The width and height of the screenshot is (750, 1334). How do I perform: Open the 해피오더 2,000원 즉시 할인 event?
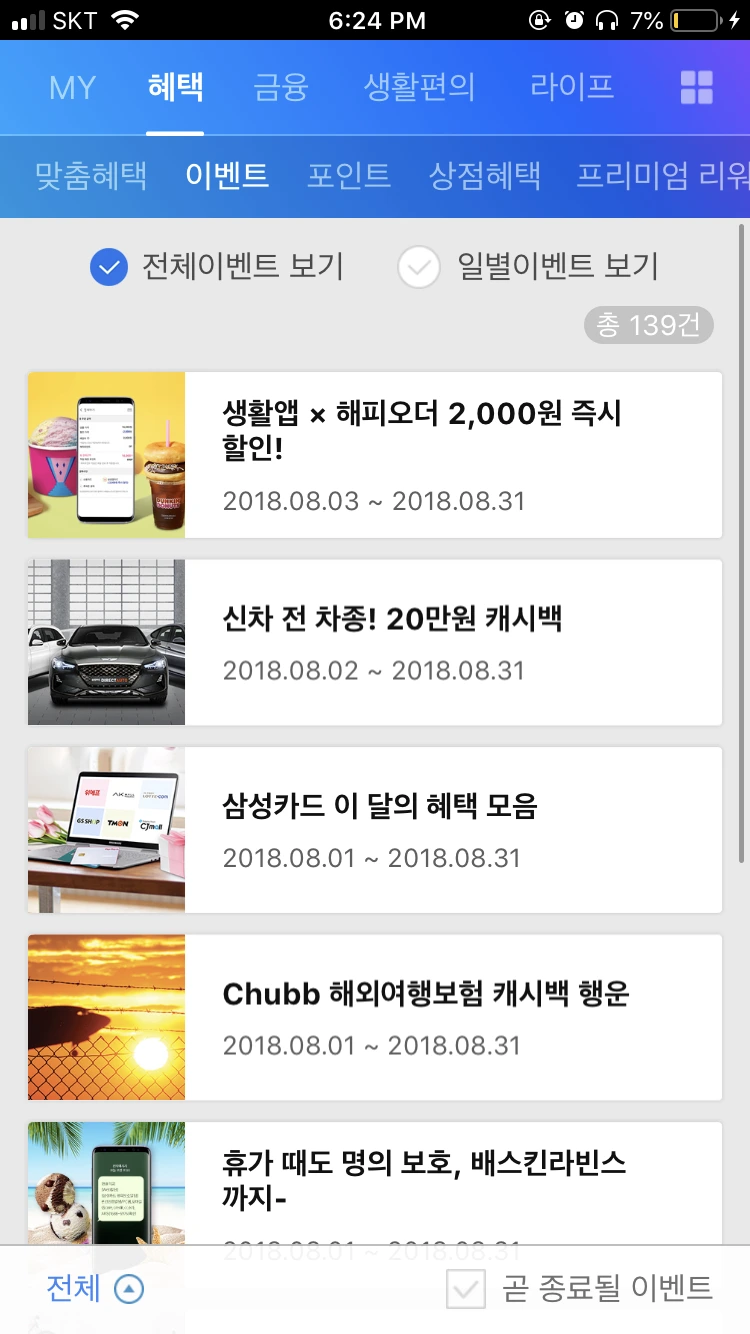tap(374, 455)
